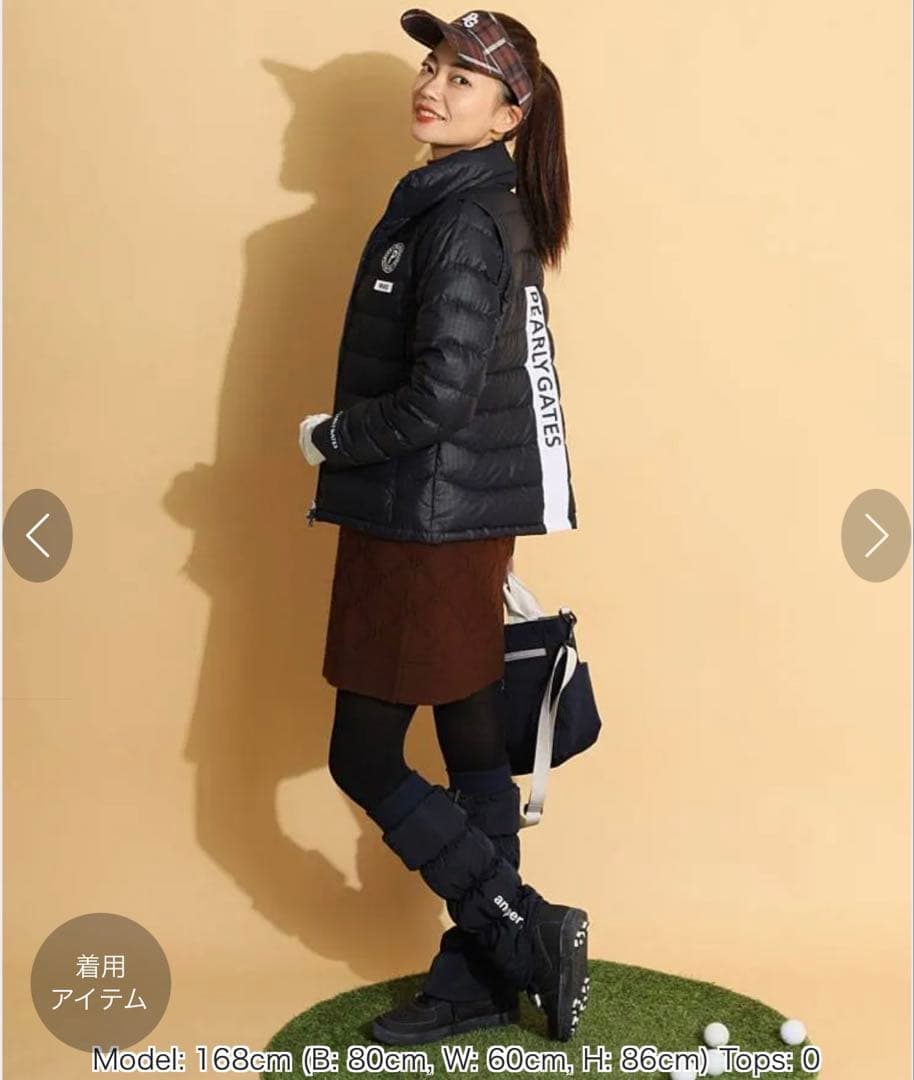Open the 着用アイテム worn items button
Image resolution: width=914 pixels, height=1080 pixels.
100,982
